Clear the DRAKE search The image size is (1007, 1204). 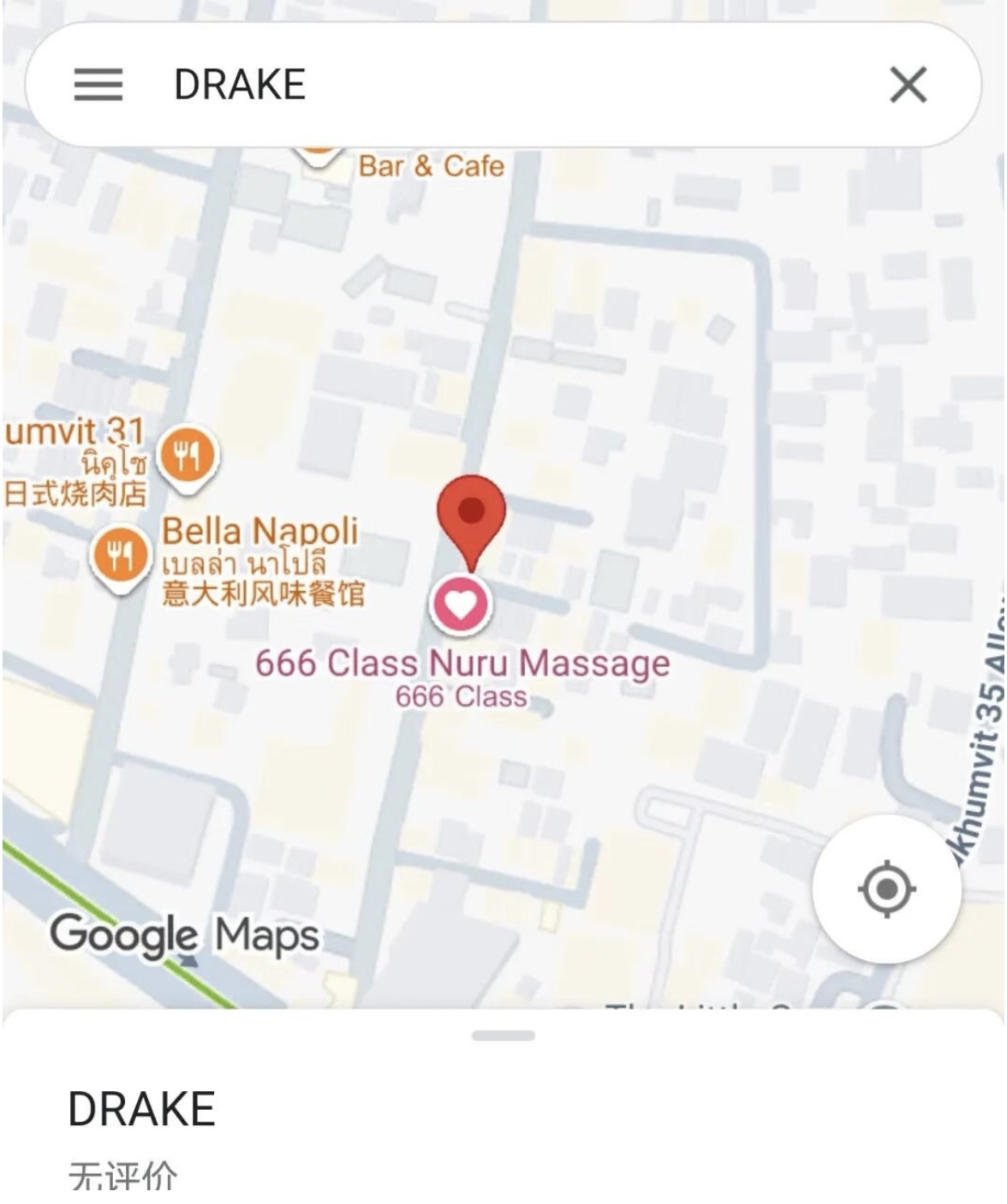tap(908, 85)
